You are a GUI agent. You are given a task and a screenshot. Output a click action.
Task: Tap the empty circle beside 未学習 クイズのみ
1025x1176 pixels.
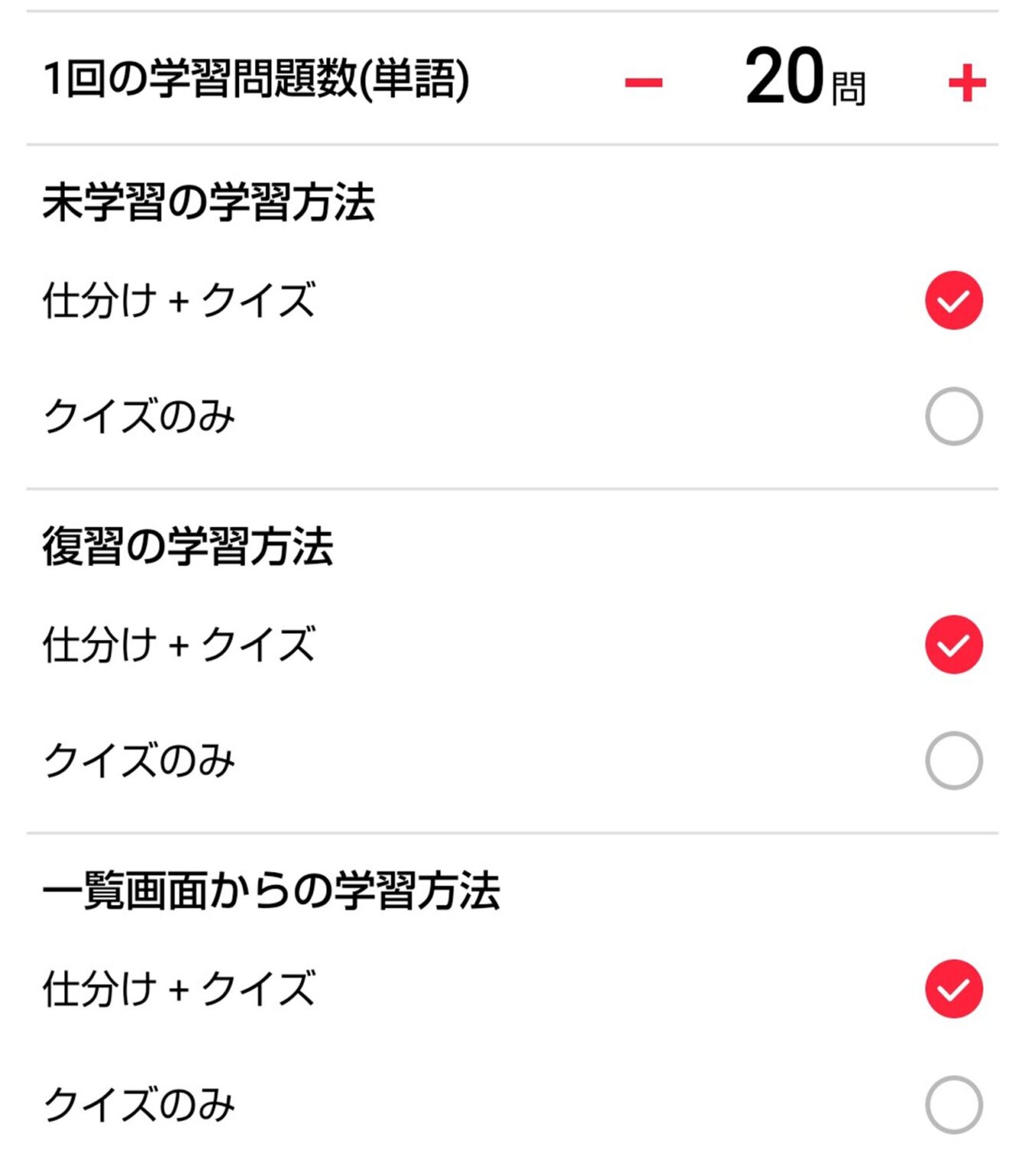[x=953, y=416]
